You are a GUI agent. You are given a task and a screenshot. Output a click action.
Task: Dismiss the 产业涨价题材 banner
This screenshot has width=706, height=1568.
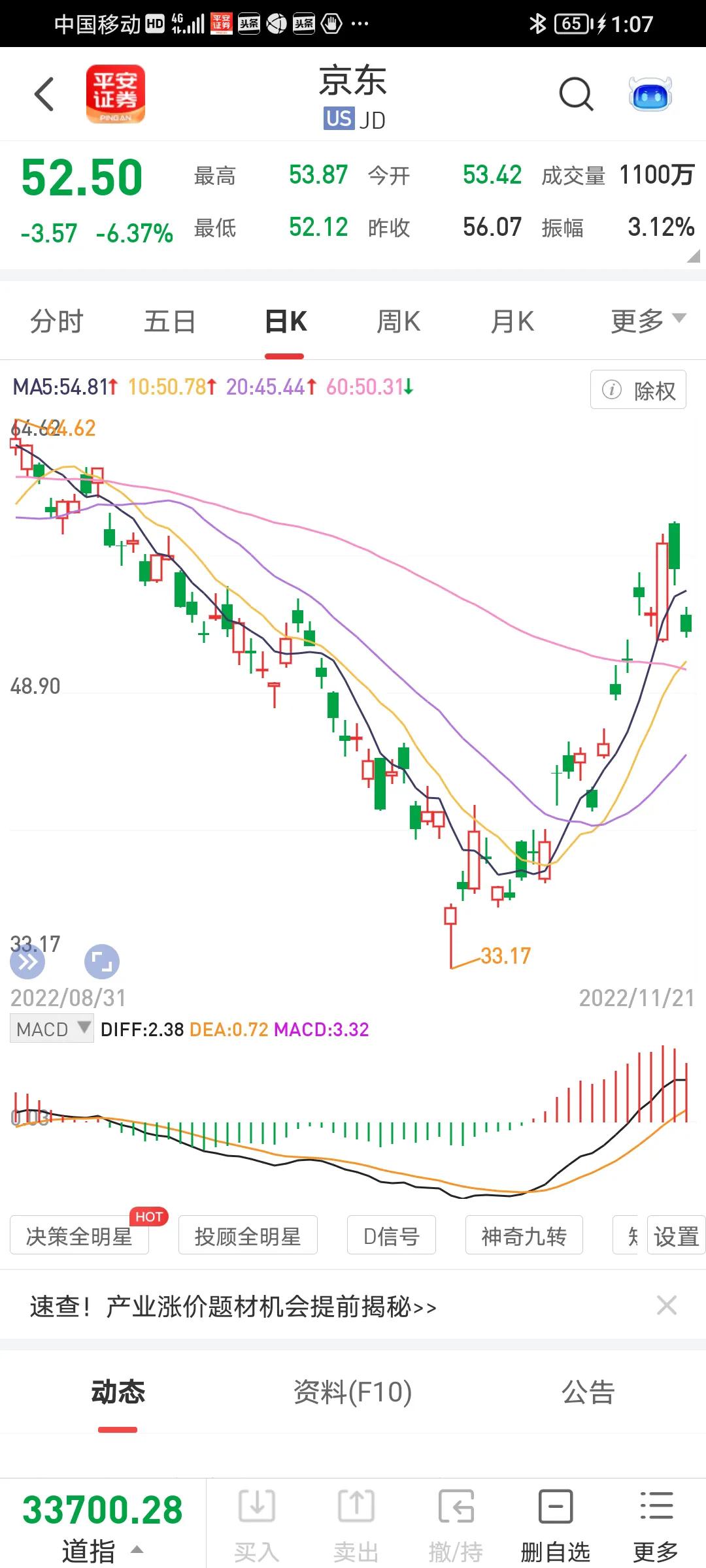coord(666,1305)
